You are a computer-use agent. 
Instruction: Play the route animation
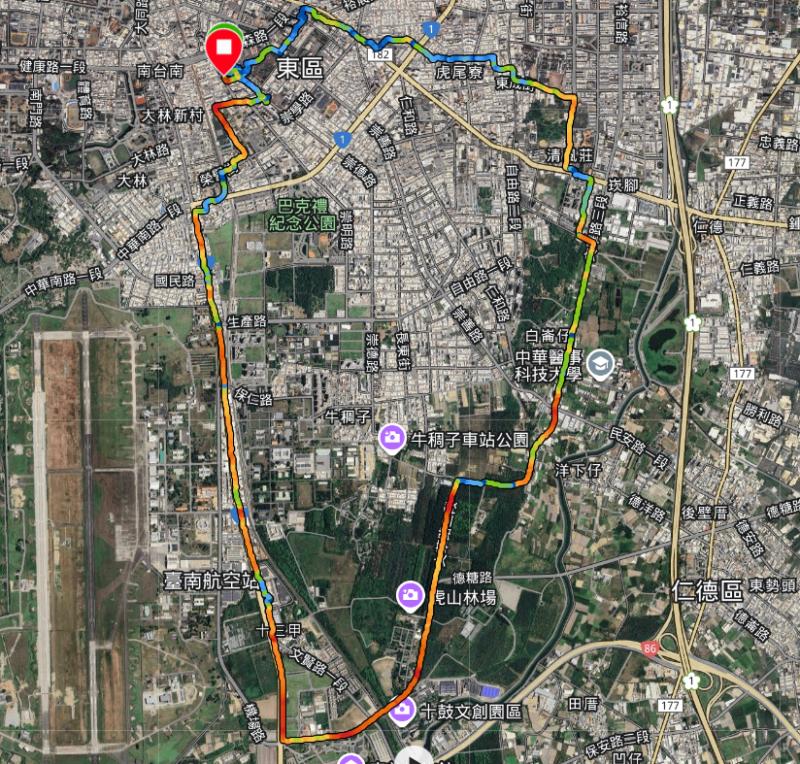(x=411, y=757)
